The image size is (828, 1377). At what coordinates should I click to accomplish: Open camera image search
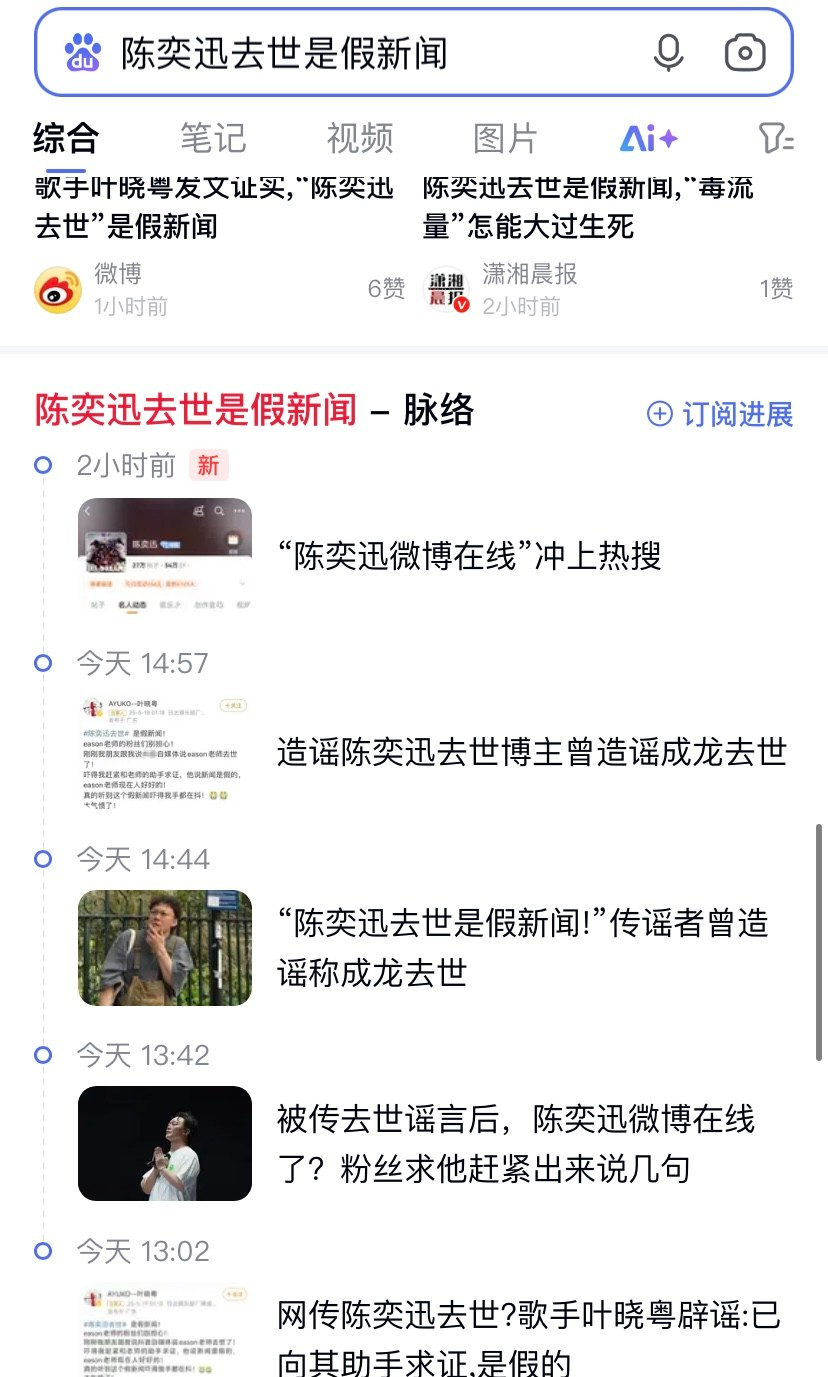point(745,53)
